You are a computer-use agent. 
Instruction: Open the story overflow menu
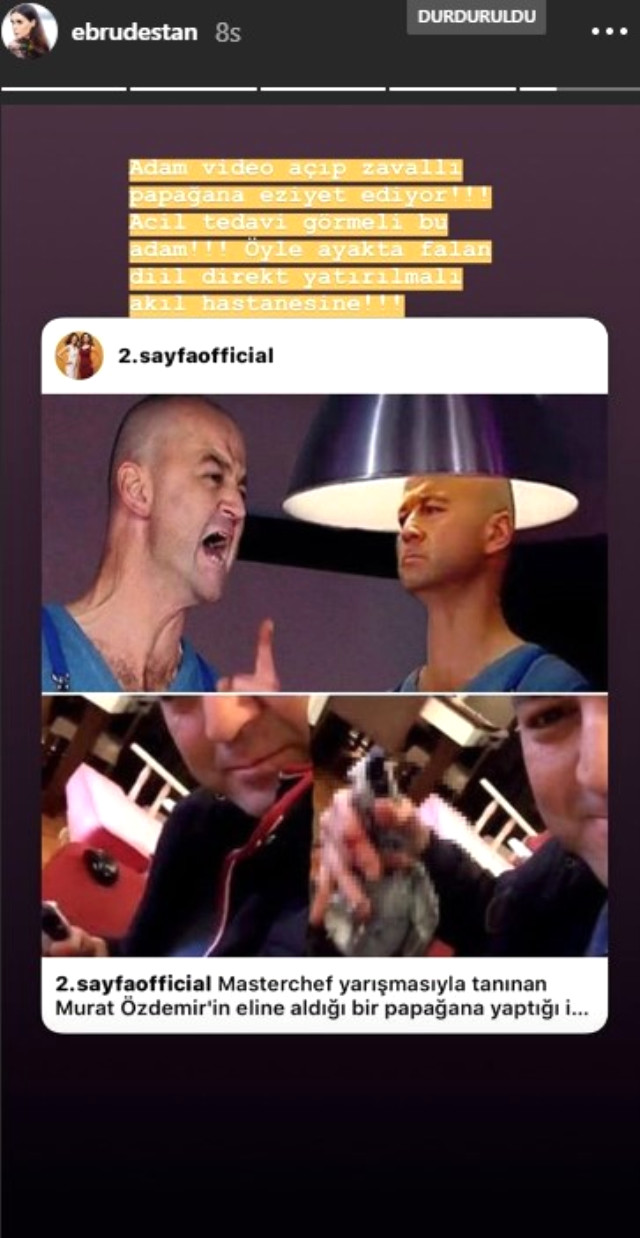[609, 32]
